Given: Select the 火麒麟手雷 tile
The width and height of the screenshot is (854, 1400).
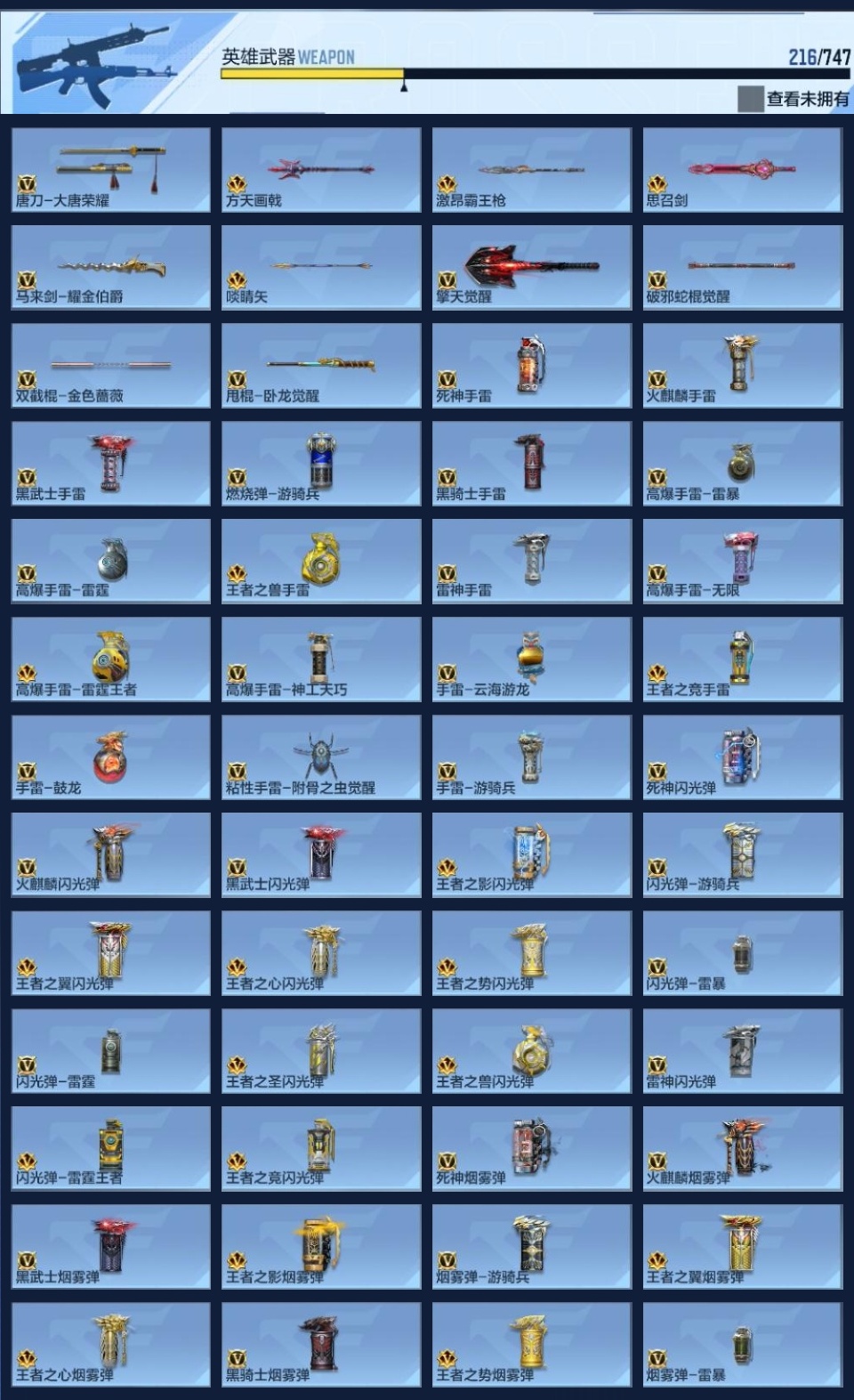Looking at the screenshot, I should [742, 365].
